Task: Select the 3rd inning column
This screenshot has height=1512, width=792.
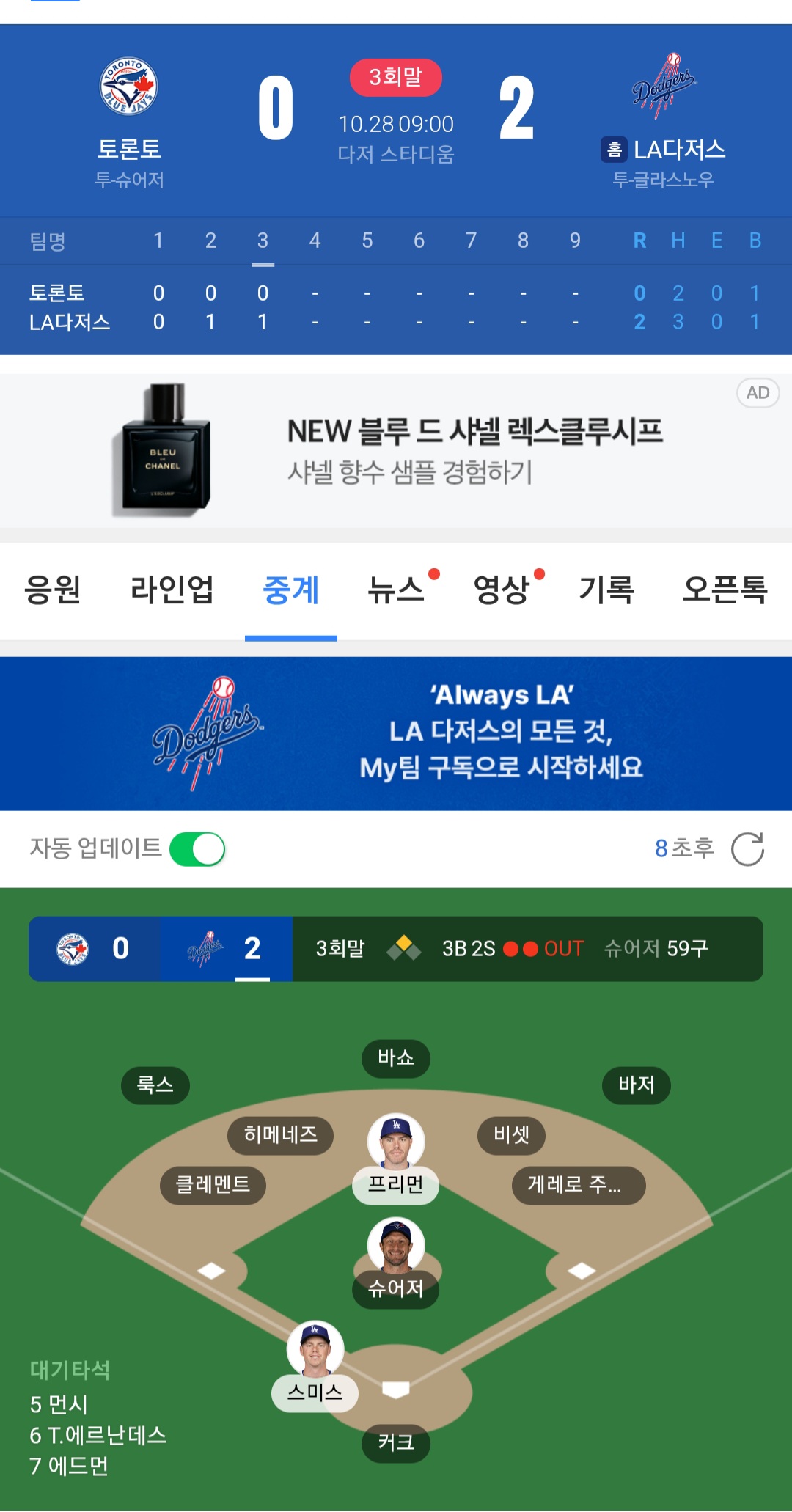Action: tap(263, 241)
